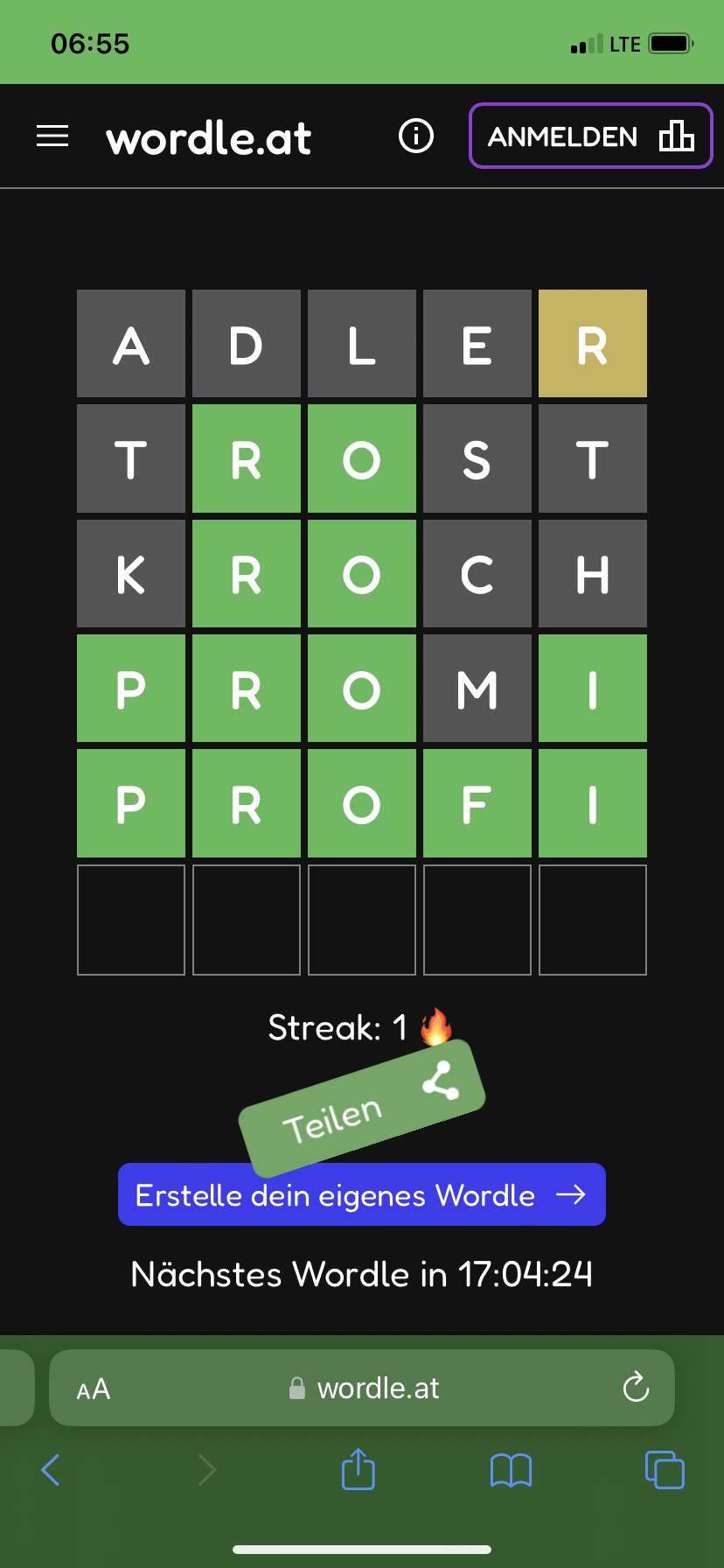Open the info icon
The image size is (724, 1568).
click(x=416, y=136)
